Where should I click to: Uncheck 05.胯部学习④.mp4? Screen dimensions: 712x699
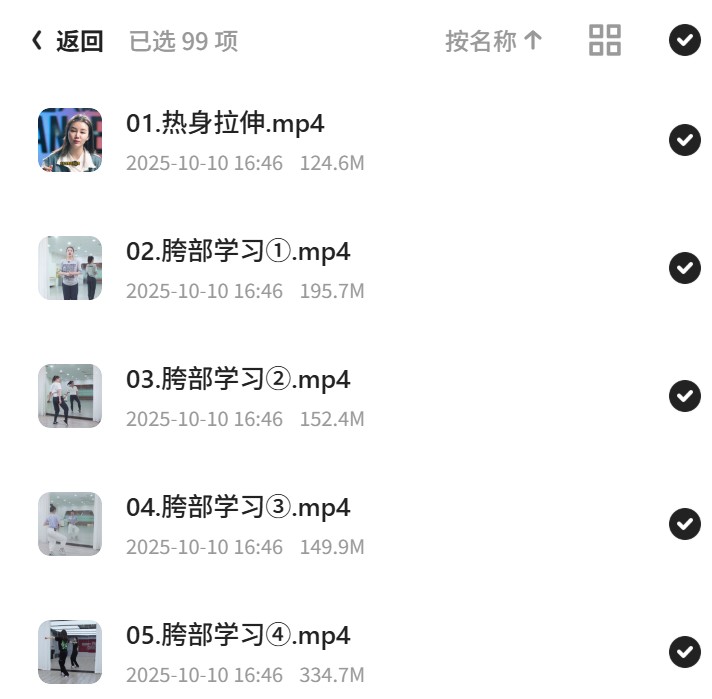[x=684, y=652]
